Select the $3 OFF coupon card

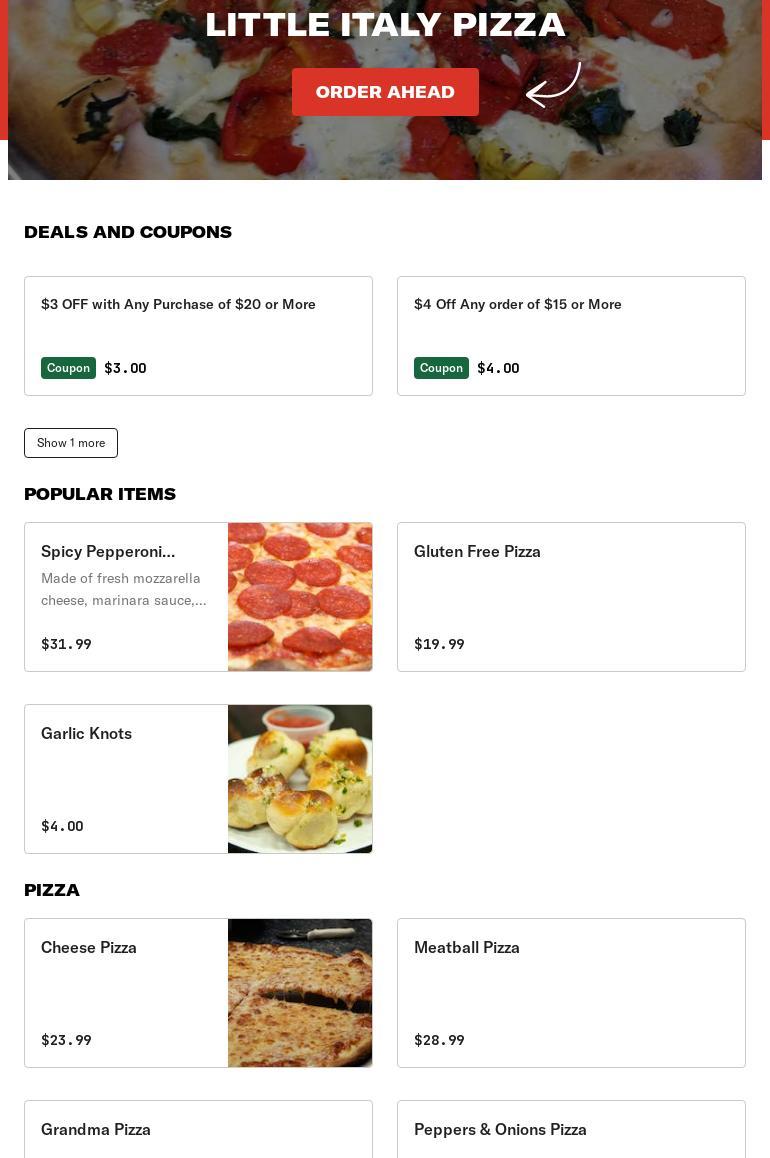[x=198, y=336]
